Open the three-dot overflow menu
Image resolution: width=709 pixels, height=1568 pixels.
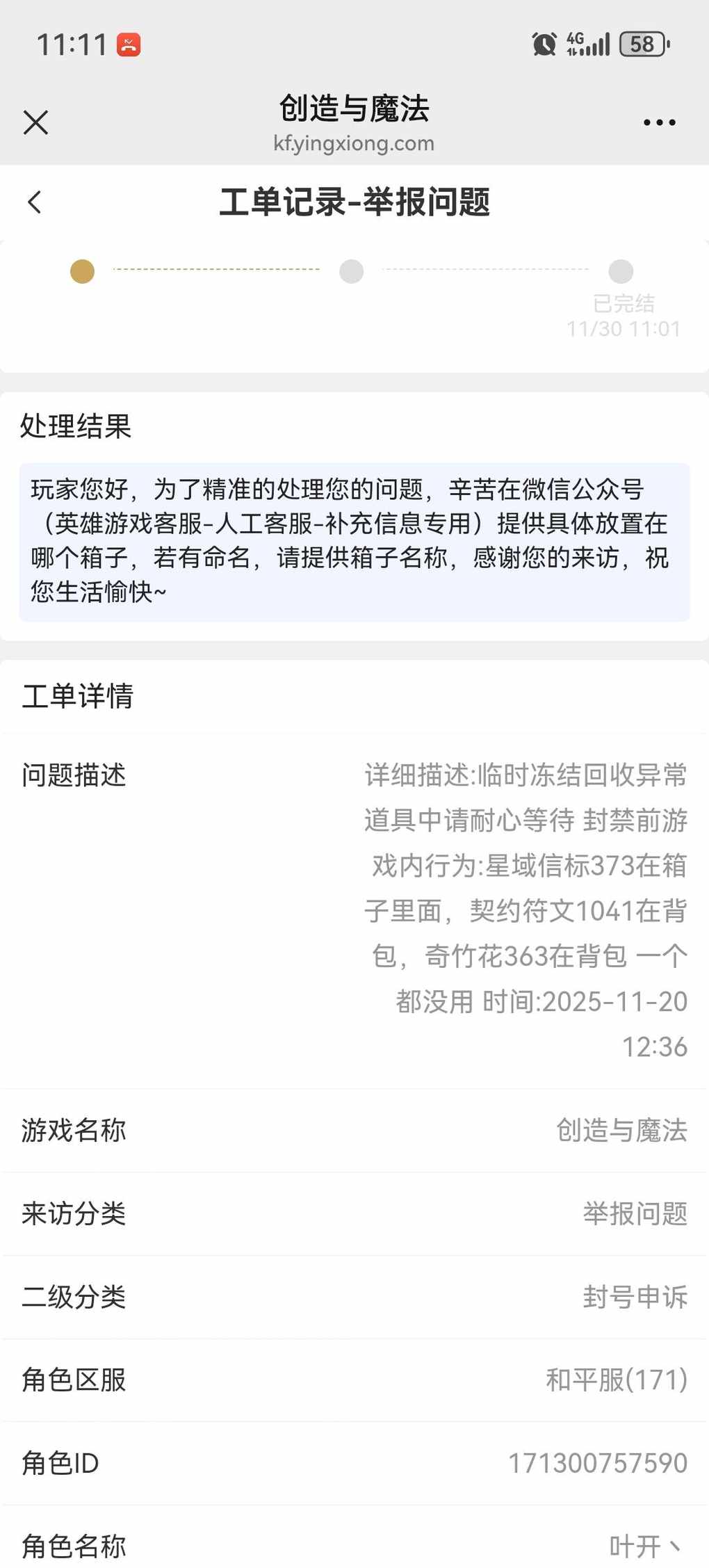tap(659, 122)
